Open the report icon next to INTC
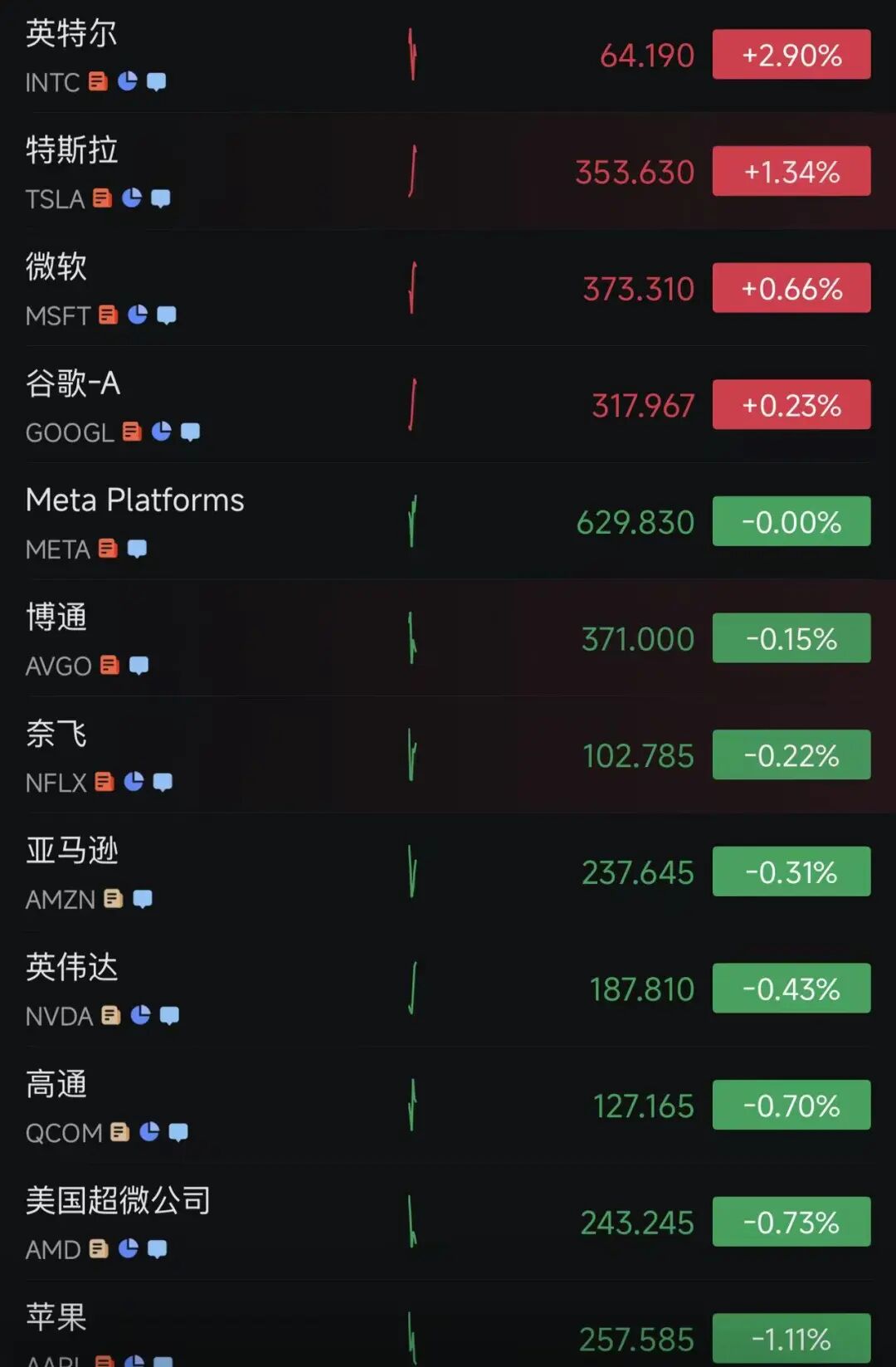Image resolution: width=896 pixels, height=1367 pixels. (x=100, y=82)
